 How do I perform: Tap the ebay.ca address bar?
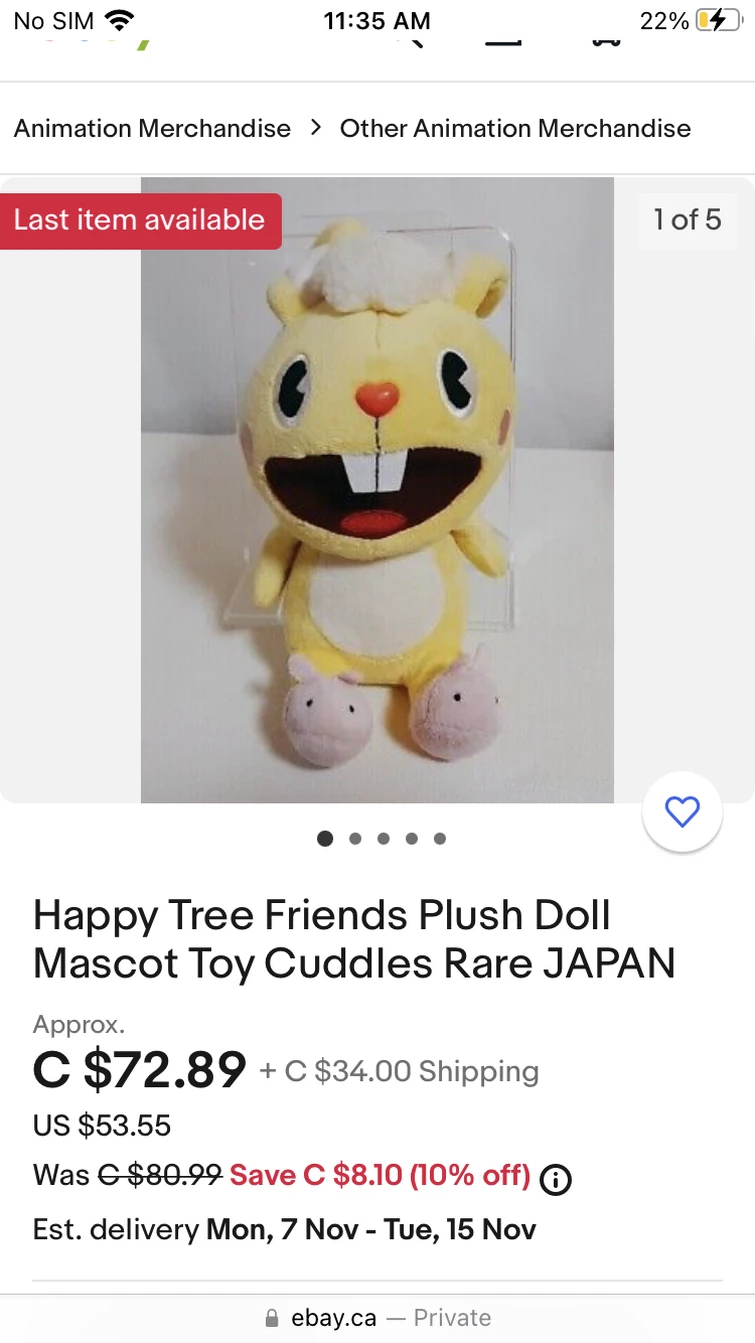tap(335, 1318)
